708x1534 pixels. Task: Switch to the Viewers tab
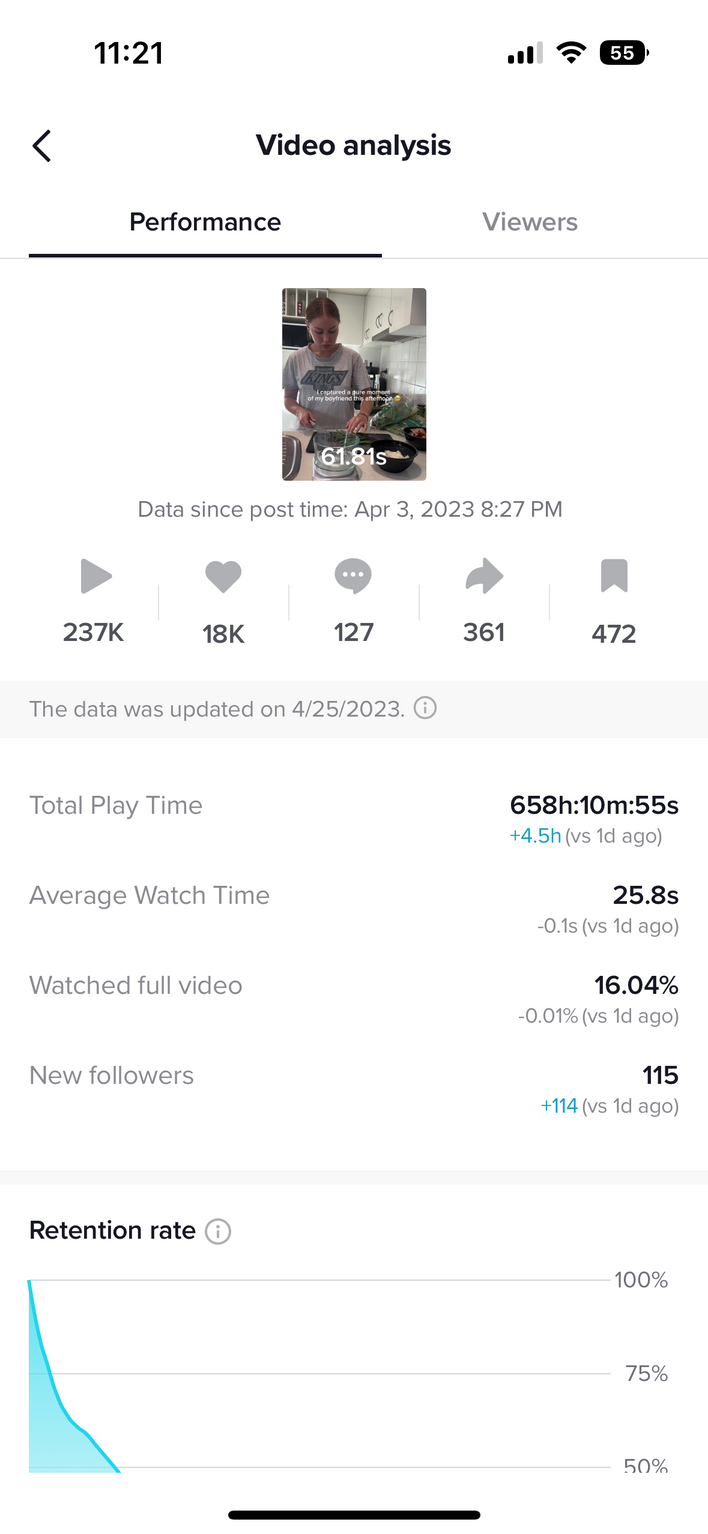click(x=530, y=222)
